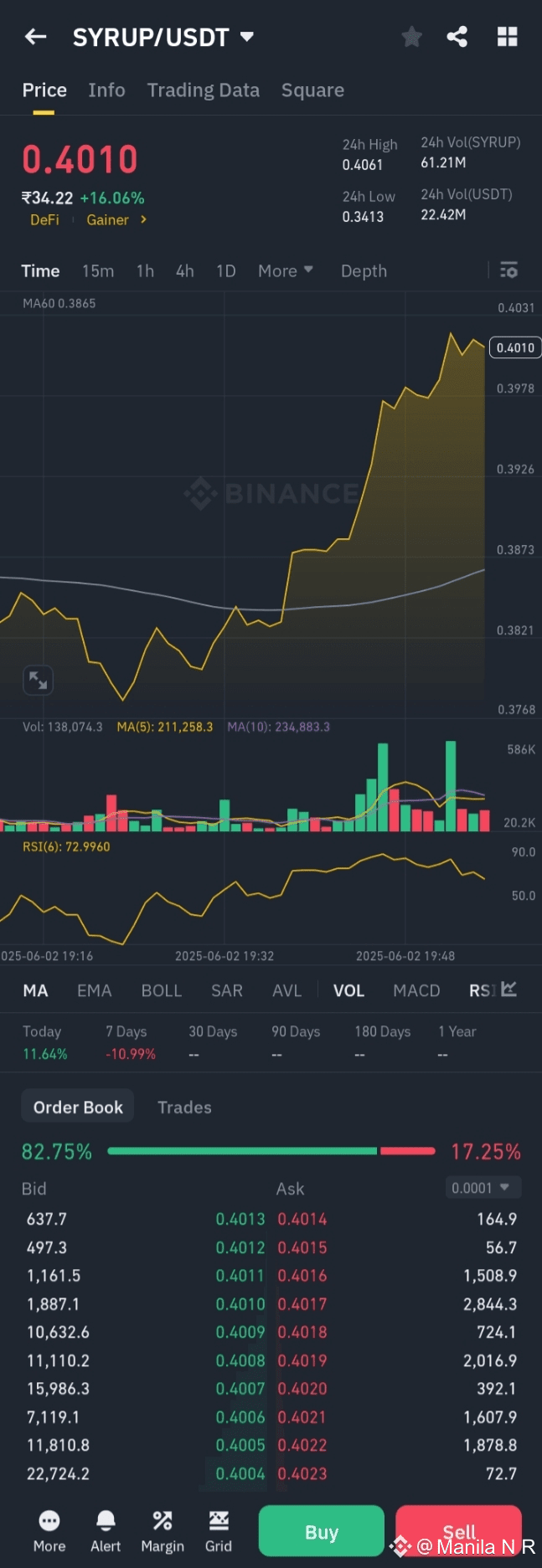
Task: Switch to the Info tab
Action: point(106,90)
